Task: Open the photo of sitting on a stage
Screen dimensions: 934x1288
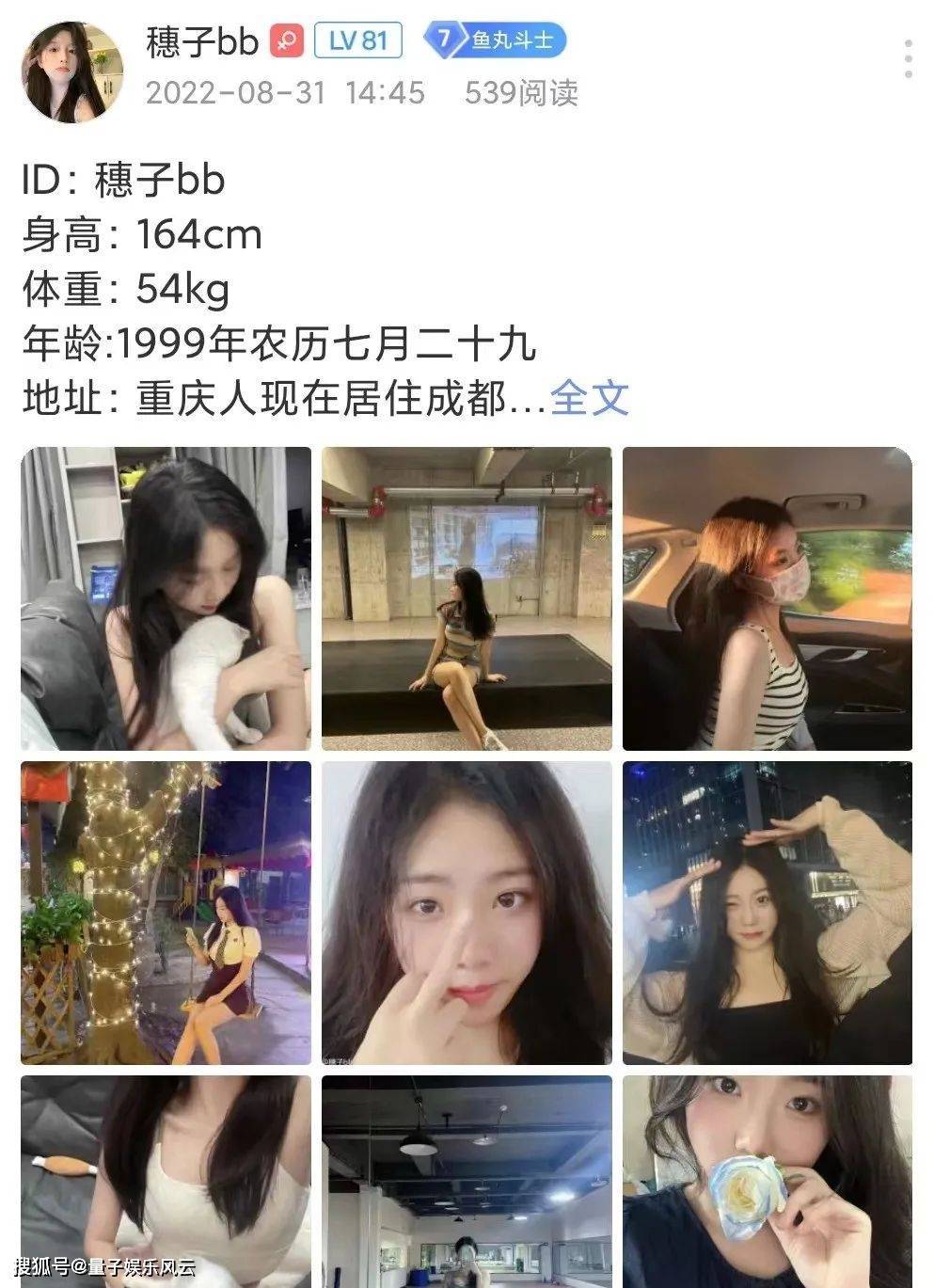Action: [467, 598]
